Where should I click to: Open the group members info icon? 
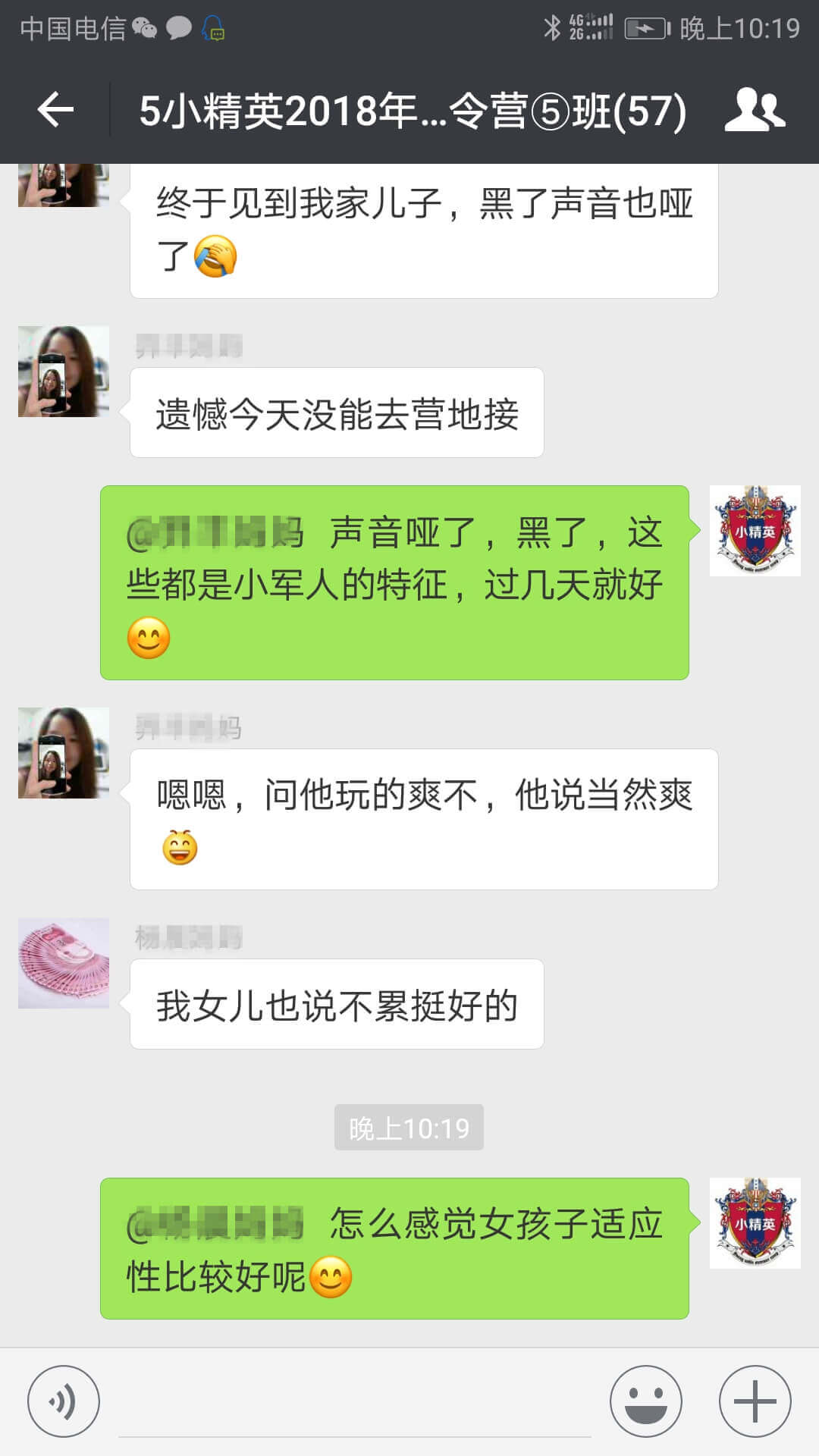[755, 111]
